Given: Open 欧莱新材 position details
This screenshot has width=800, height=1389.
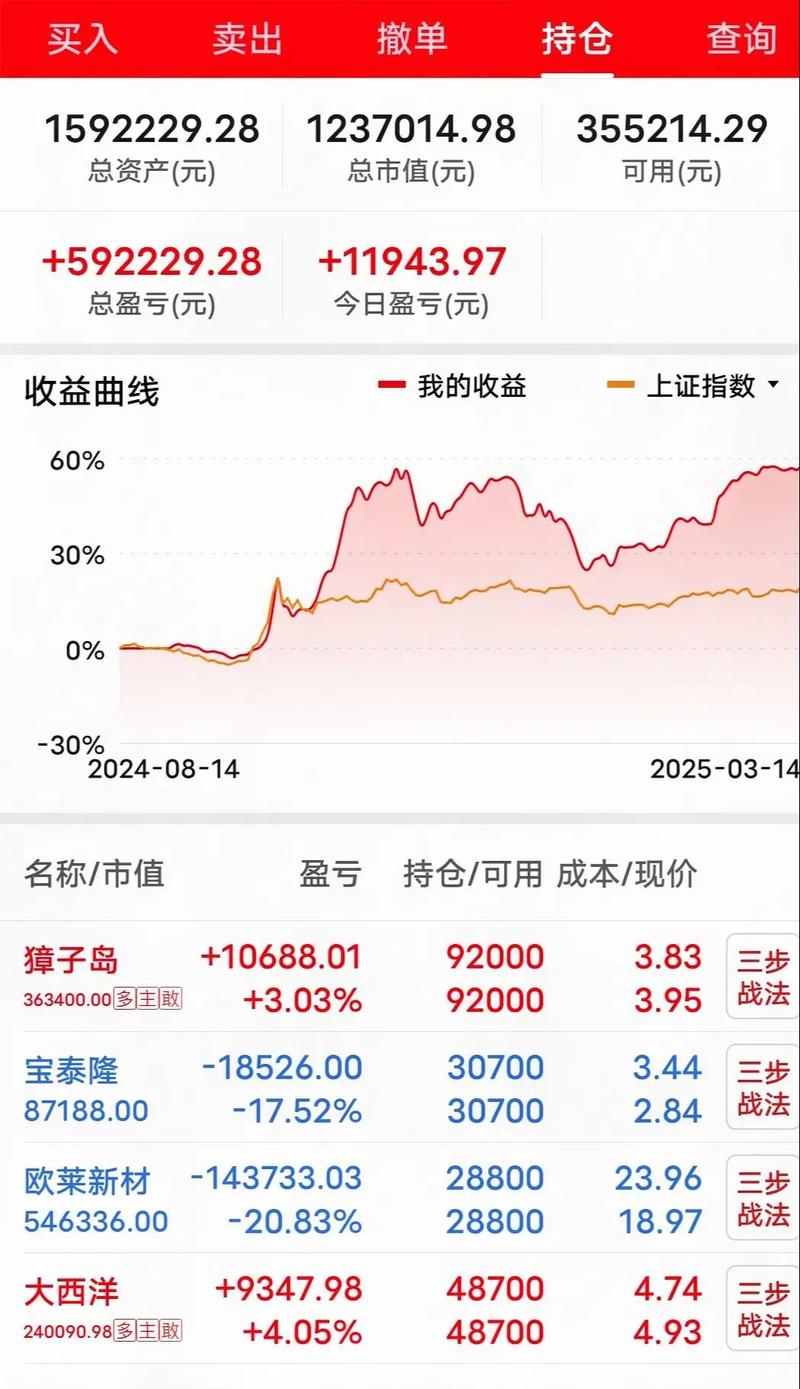Looking at the screenshot, I should pos(87,1178).
